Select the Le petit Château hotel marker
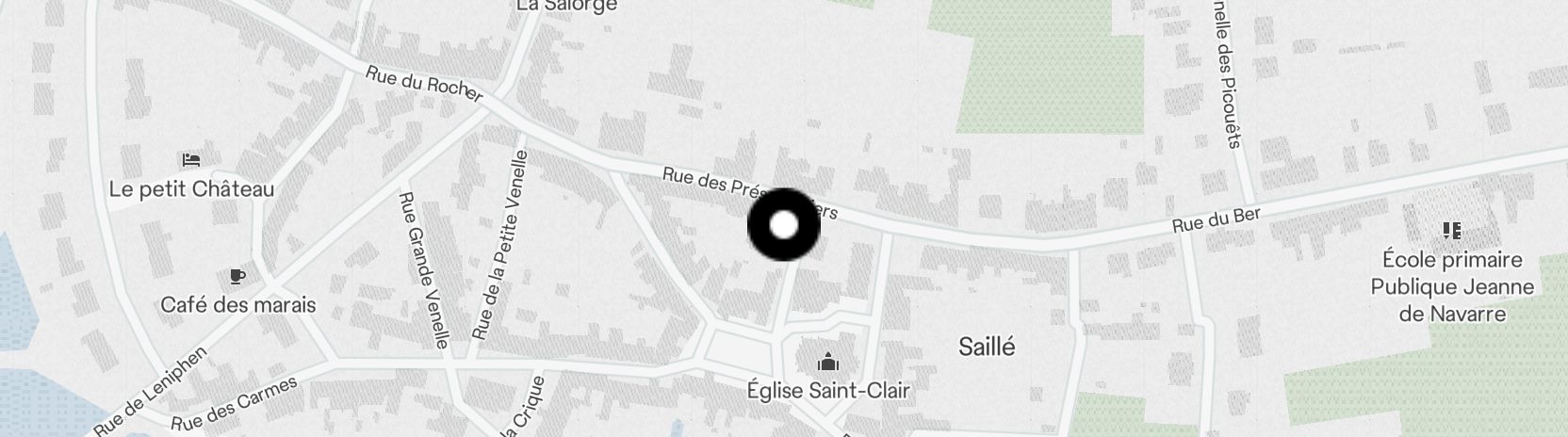 pos(191,160)
